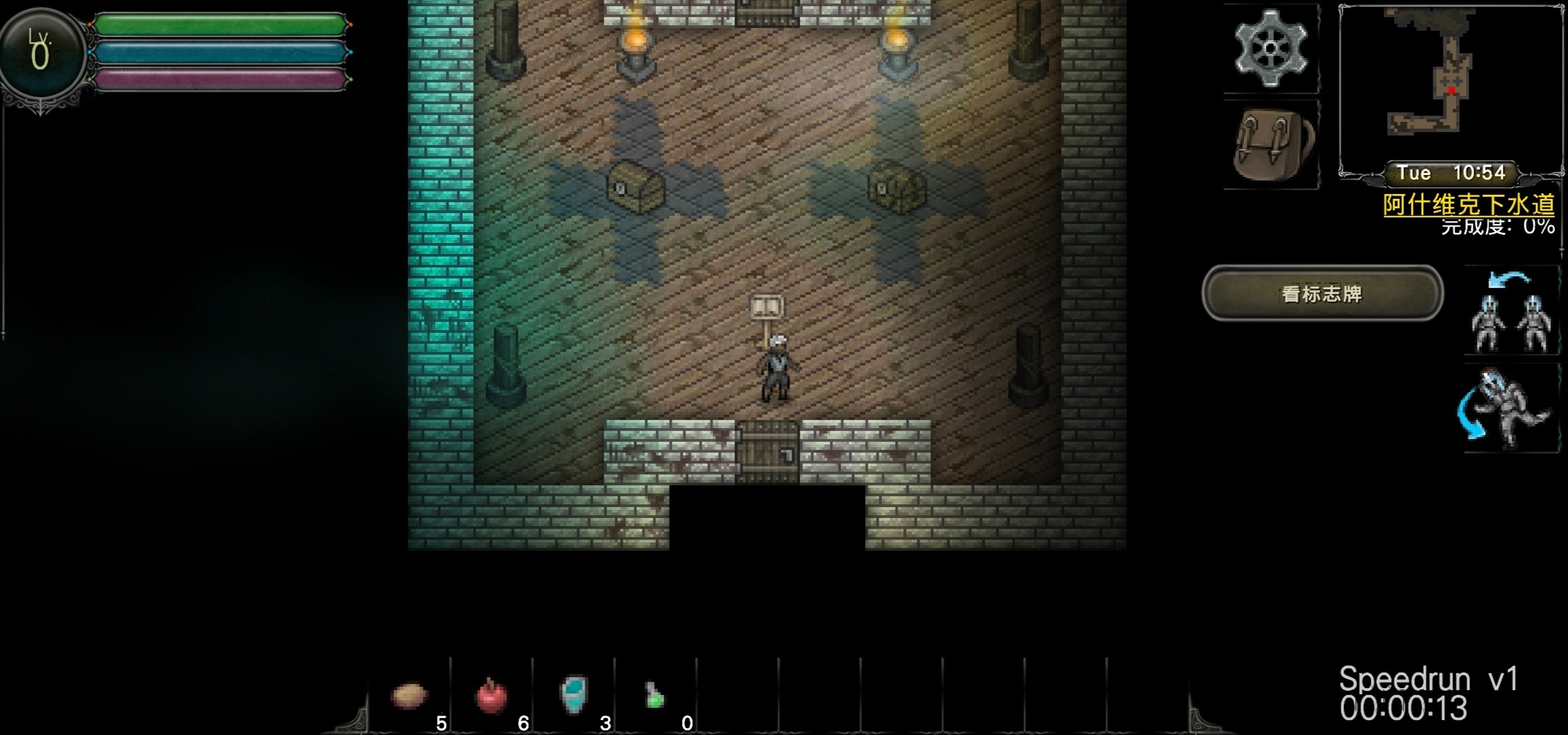Image resolution: width=1568 pixels, height=735 pixels.
Task: Open the backpack inventory
Action: 1271,144
